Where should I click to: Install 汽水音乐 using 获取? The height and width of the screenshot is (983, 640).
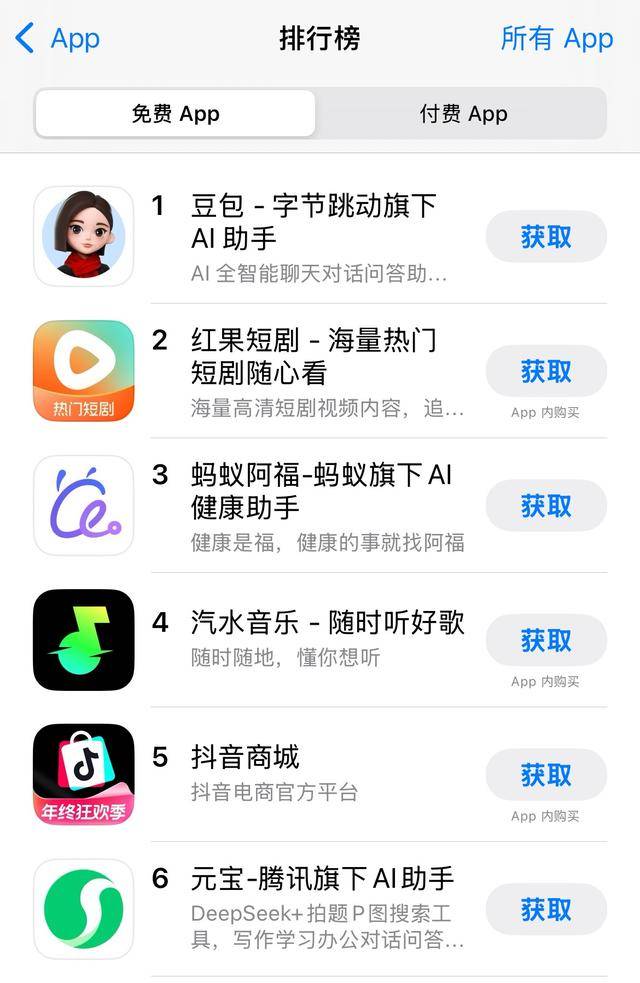click(x=546, y=640)
